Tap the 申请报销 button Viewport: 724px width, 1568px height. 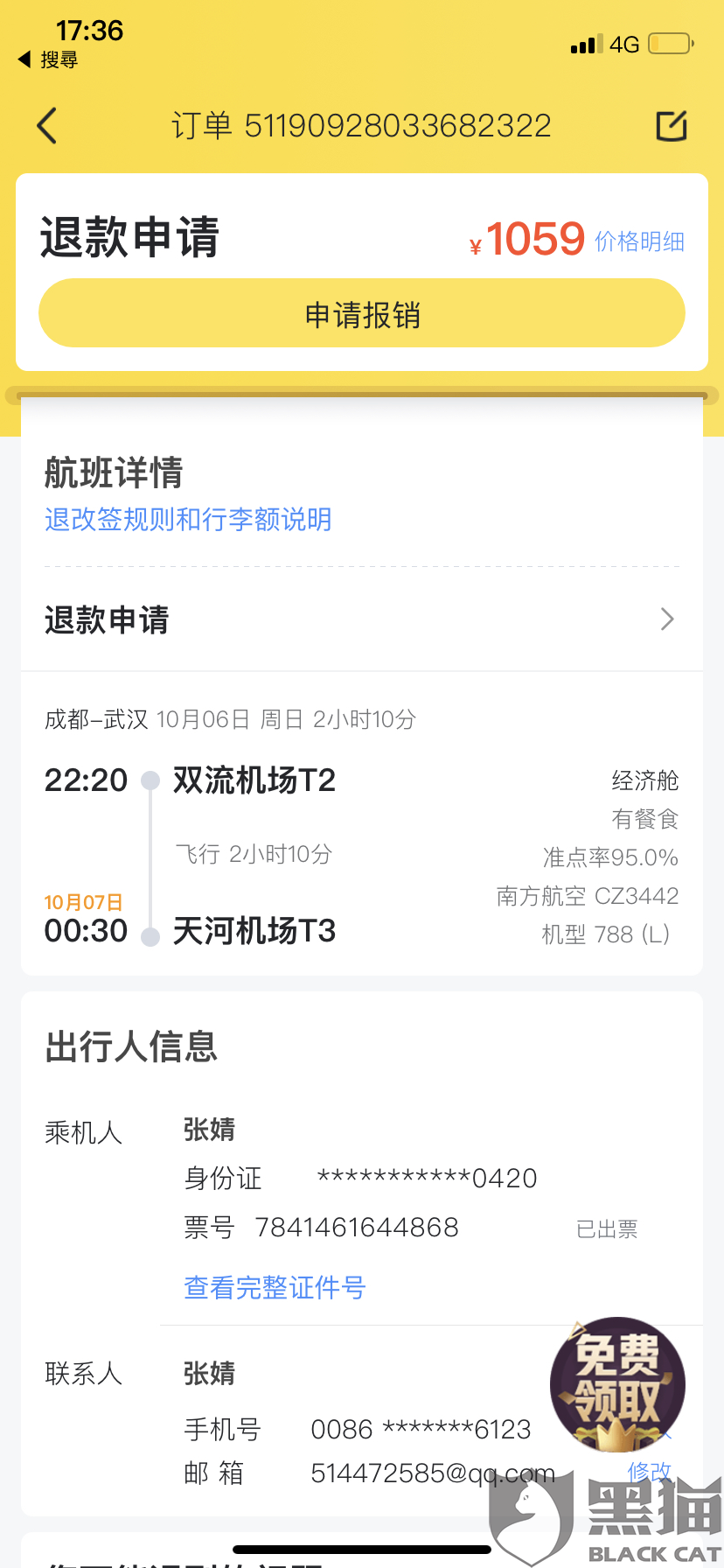[x=362, y=314]
